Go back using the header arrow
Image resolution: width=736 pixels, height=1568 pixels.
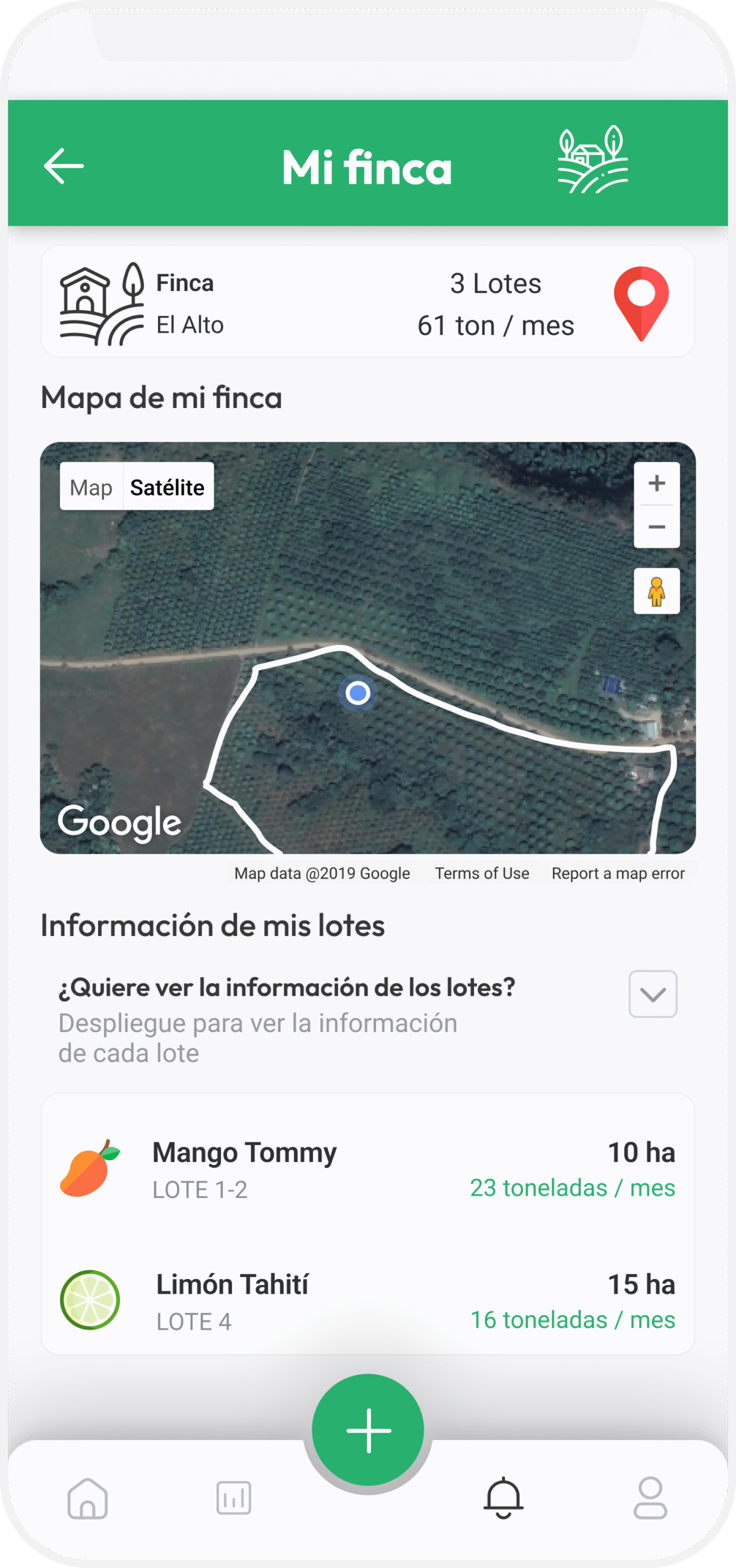point(64,165)
